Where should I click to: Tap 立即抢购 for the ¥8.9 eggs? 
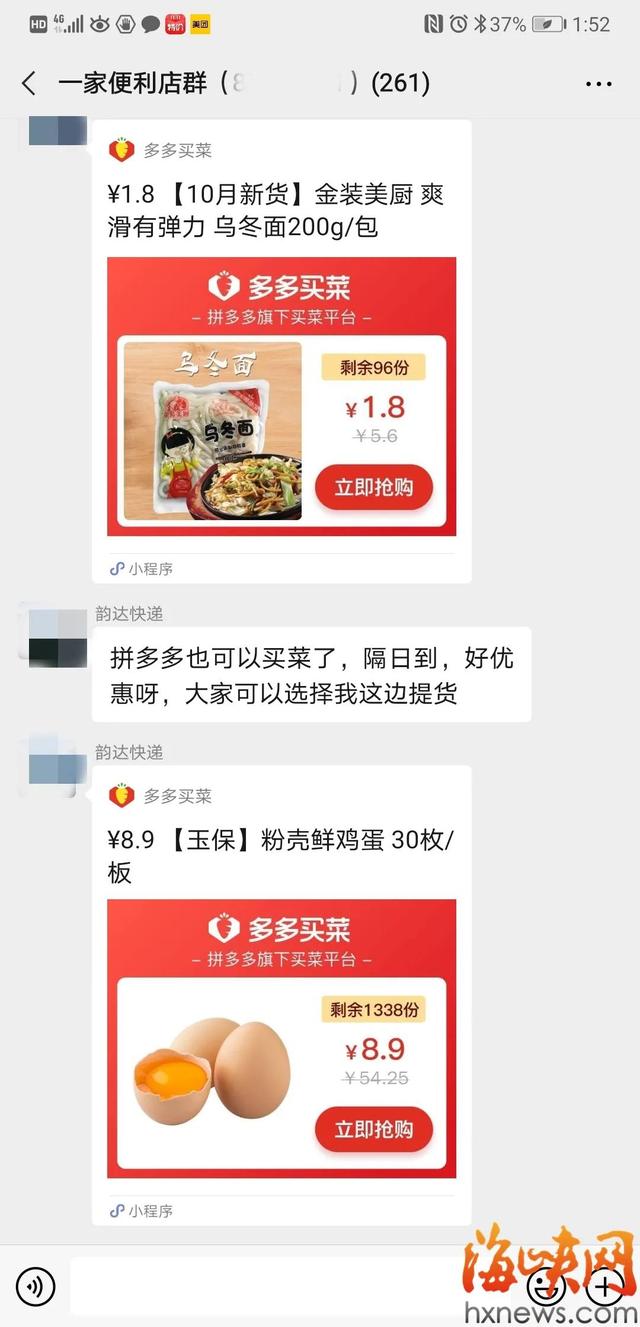coord(373,1129)
